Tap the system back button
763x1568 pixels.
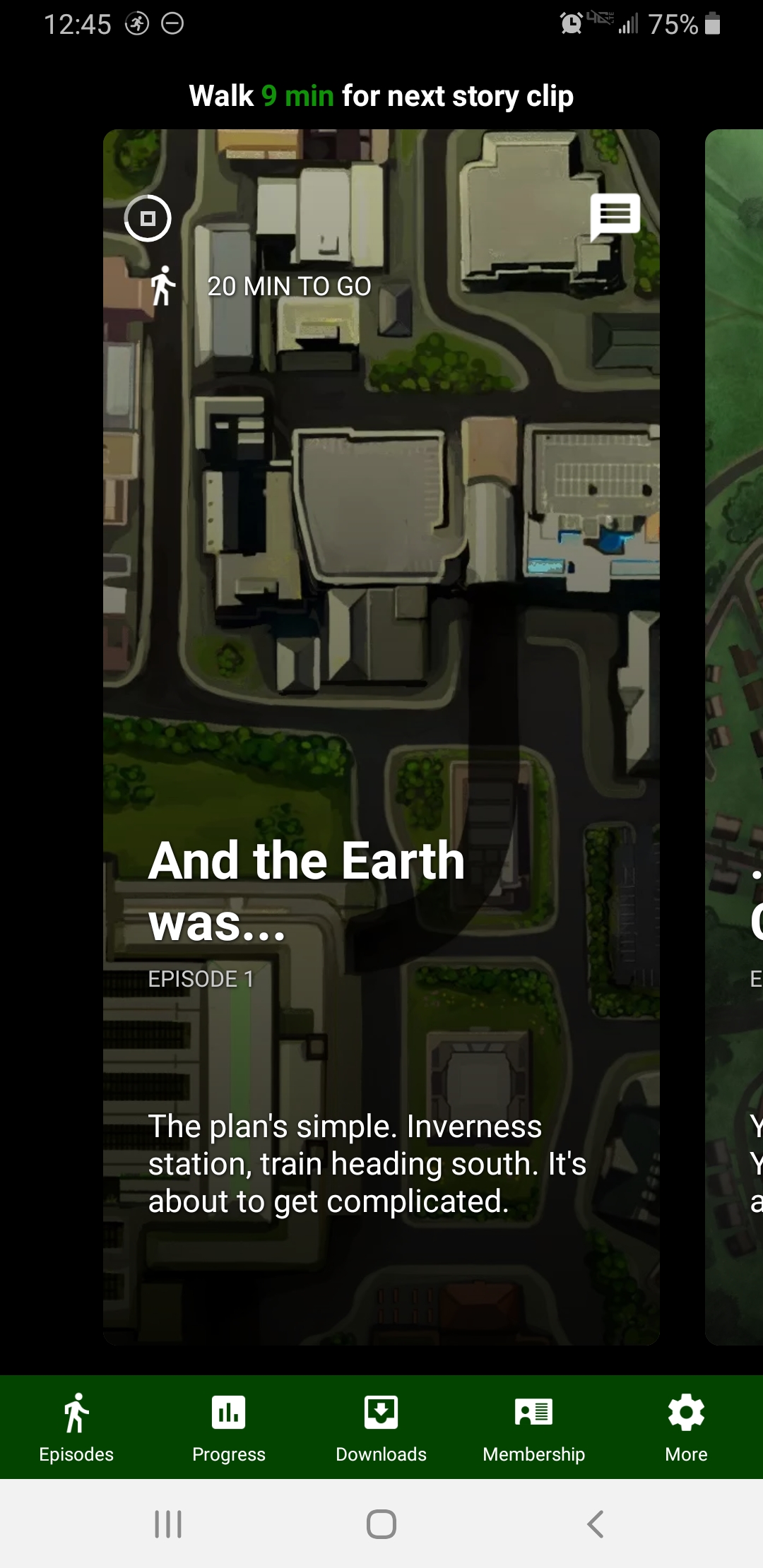(596, 1524)
